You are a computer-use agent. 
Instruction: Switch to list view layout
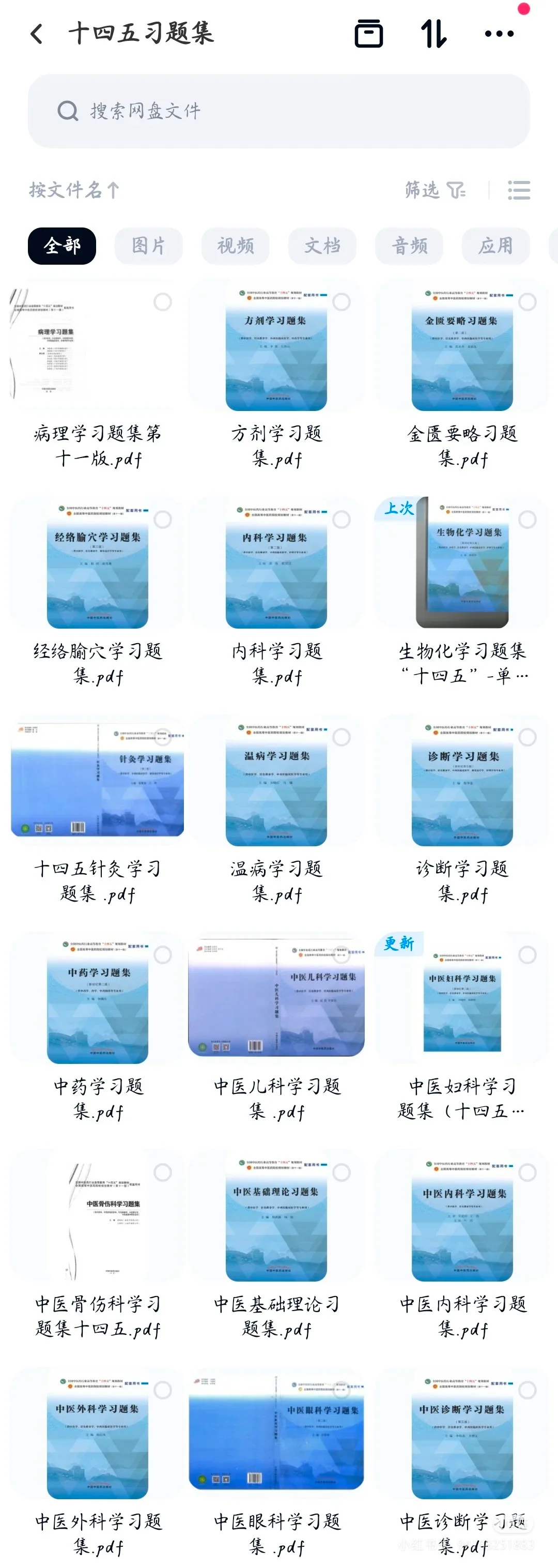(518, 191)
